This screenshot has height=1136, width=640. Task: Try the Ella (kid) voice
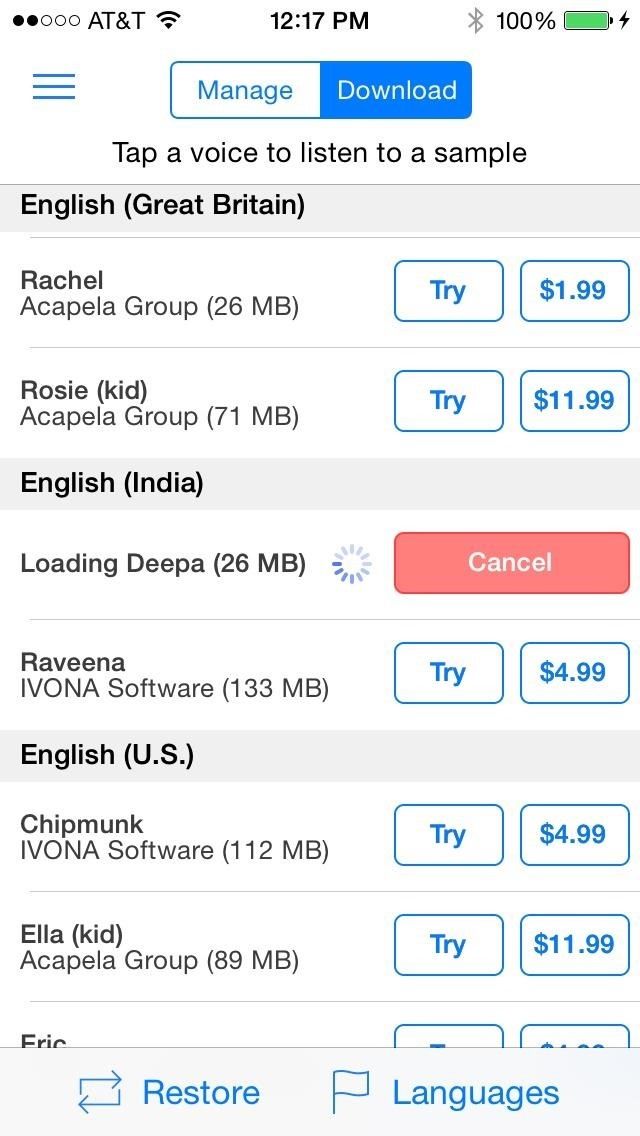click(448, 945)
